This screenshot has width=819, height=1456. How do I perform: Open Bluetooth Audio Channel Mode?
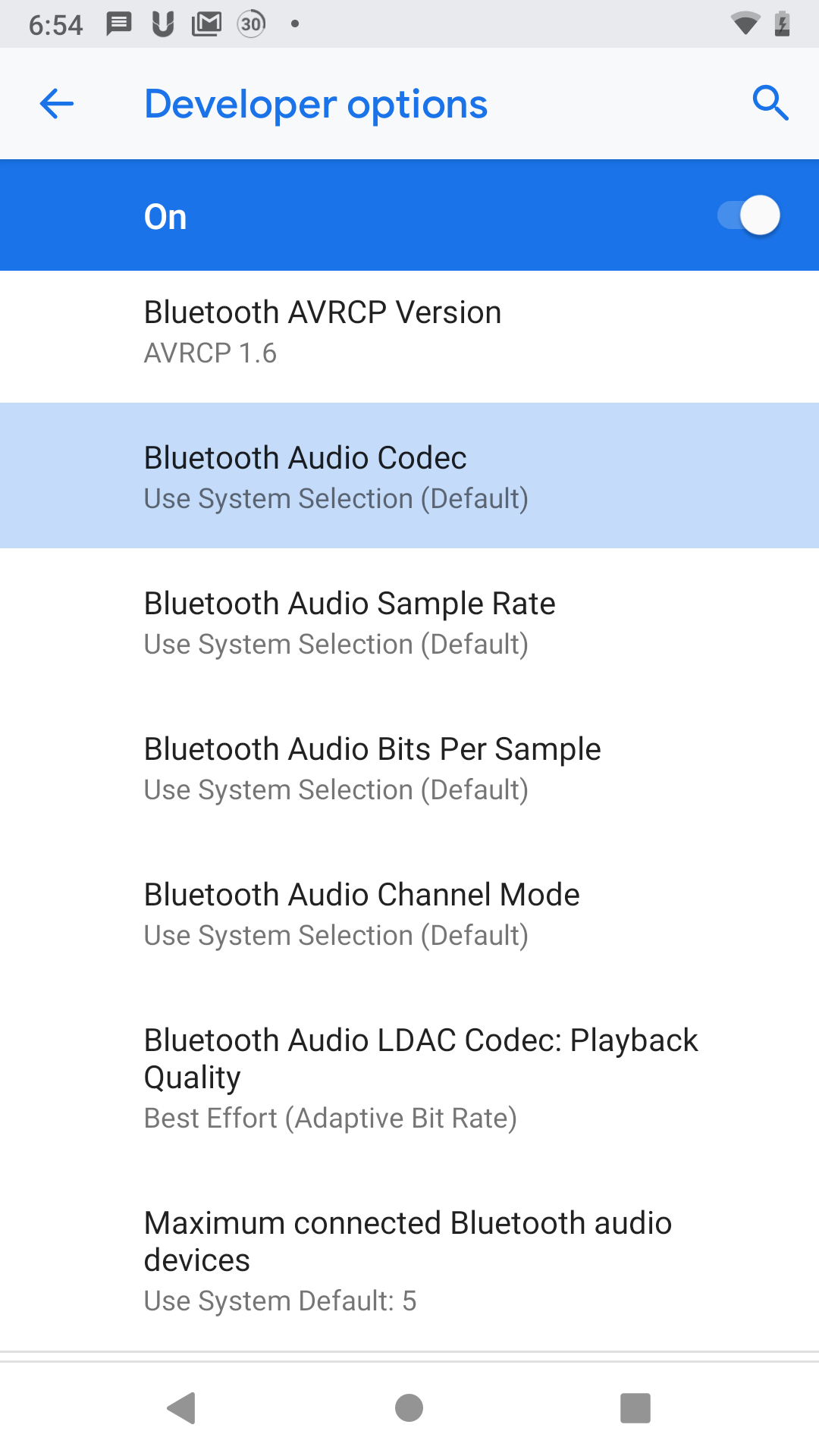[409, 912]
